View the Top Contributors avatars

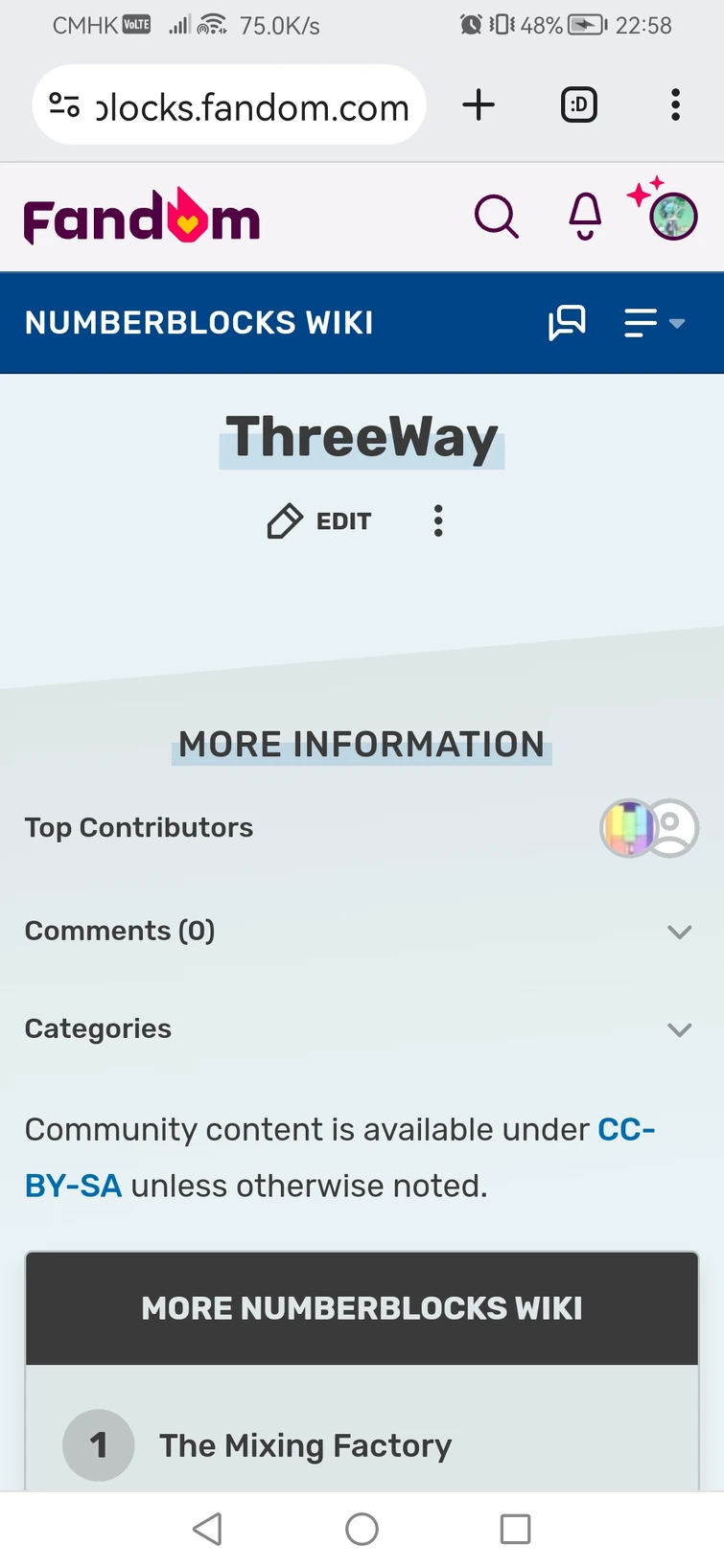[x=649, y=828]
